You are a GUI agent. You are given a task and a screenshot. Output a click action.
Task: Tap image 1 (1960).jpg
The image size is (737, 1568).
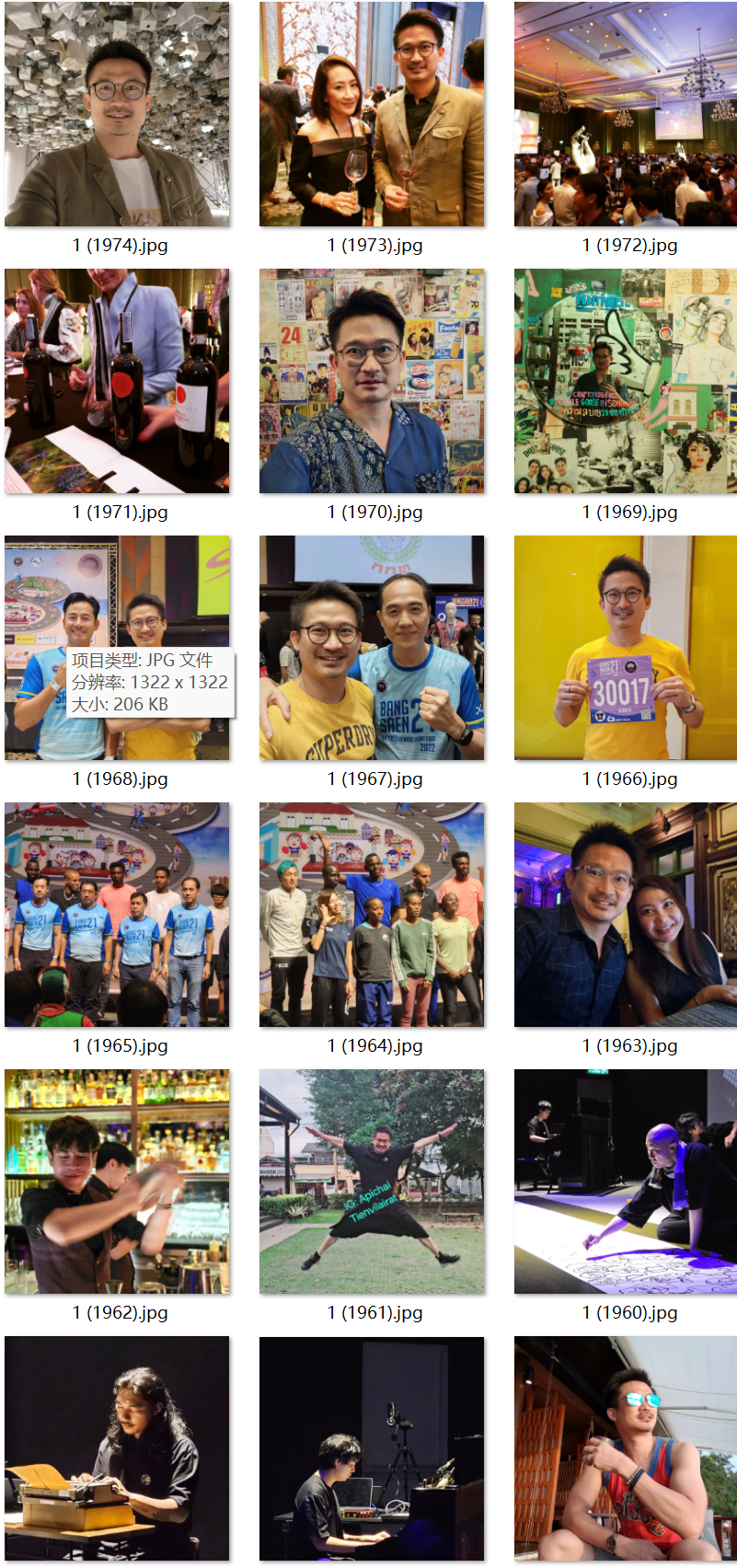626,1182
